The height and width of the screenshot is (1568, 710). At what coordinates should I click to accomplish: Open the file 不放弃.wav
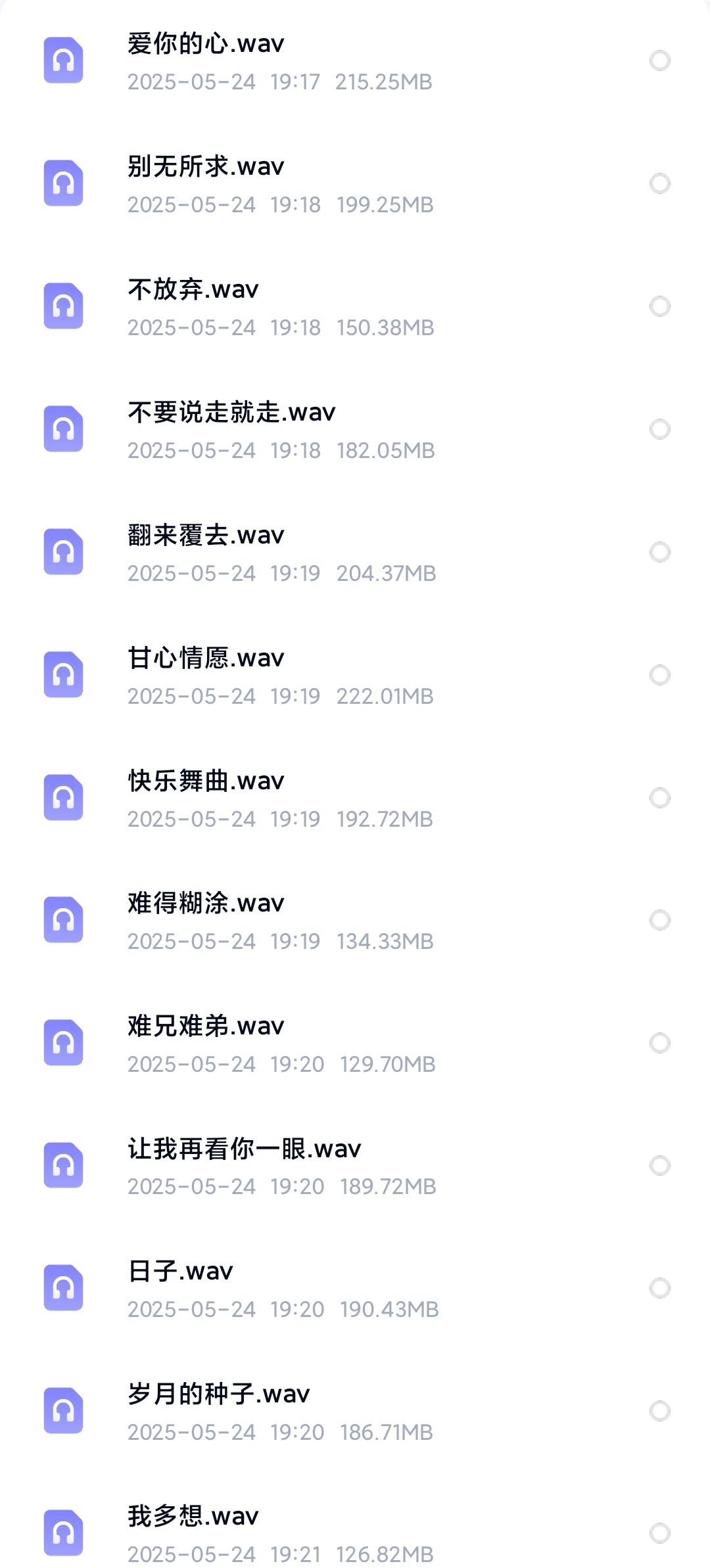point(193,290)
